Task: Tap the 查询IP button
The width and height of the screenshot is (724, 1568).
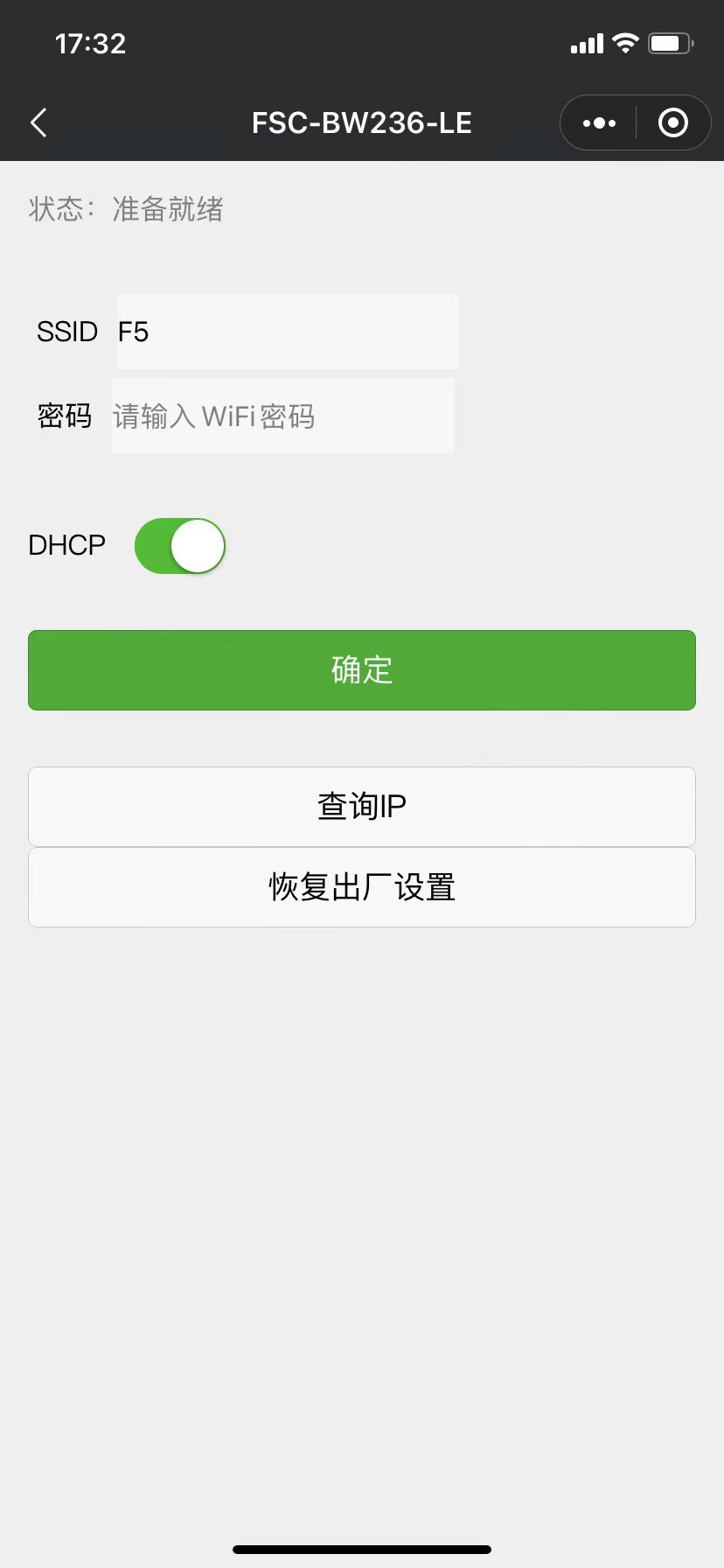Action: pyautogui.click(x=362, y=807)
